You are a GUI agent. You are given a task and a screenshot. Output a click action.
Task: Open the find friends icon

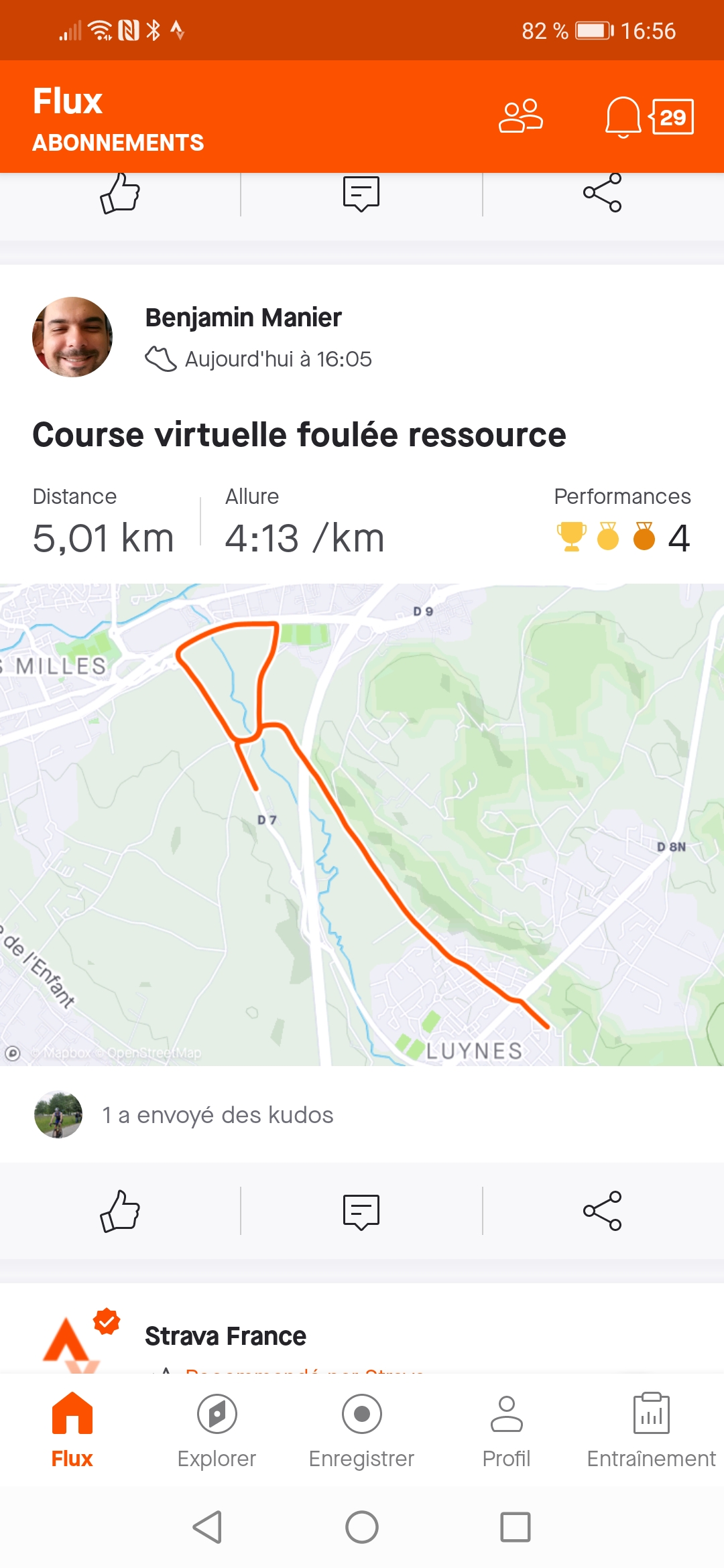click(521, 117)
